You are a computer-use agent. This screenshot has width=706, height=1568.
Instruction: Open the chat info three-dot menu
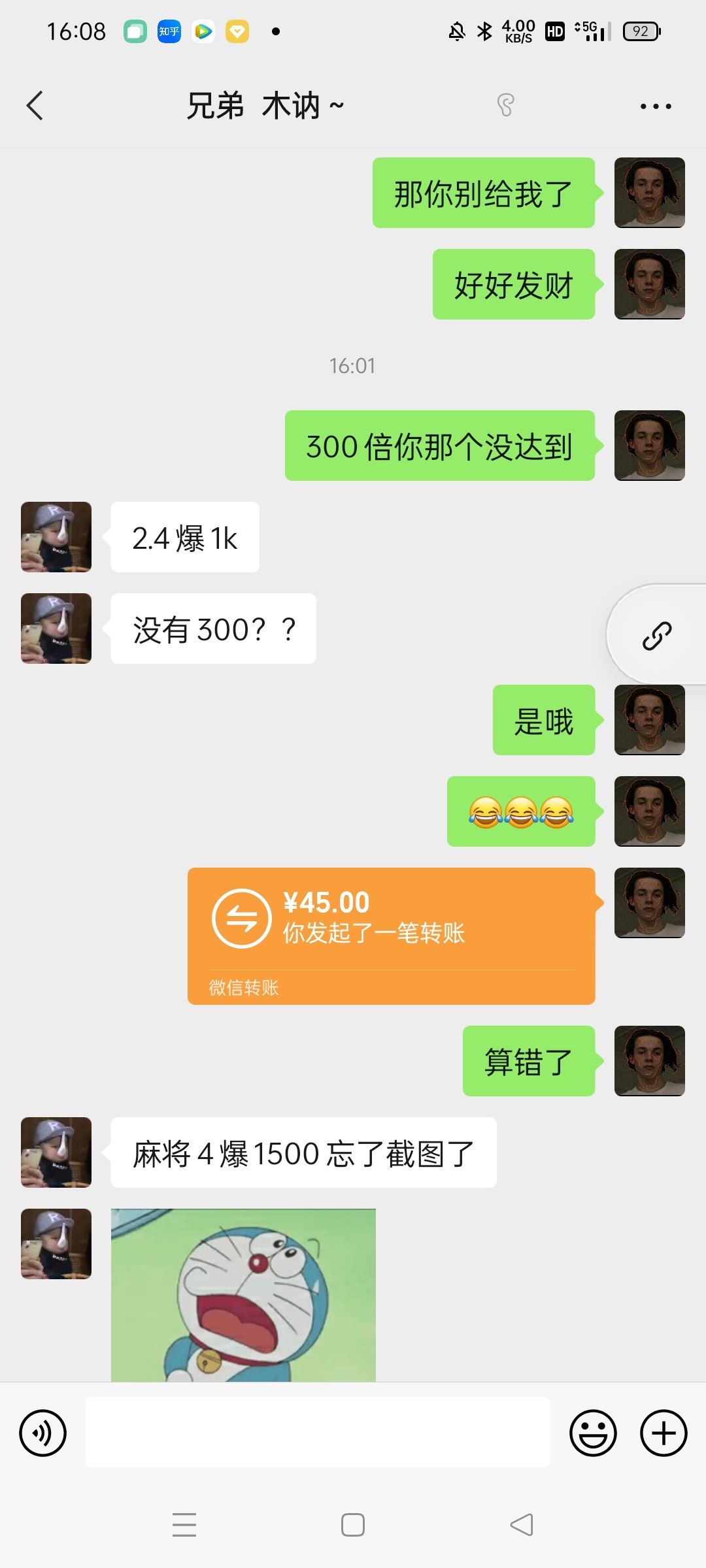click(x=656, y=106)
